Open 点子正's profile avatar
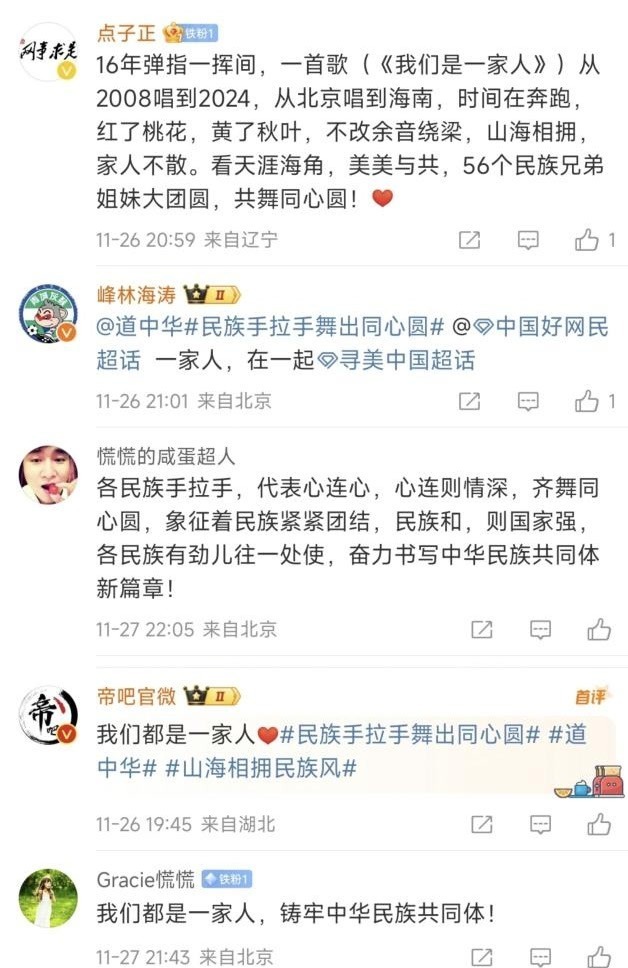 pos(49,53)
